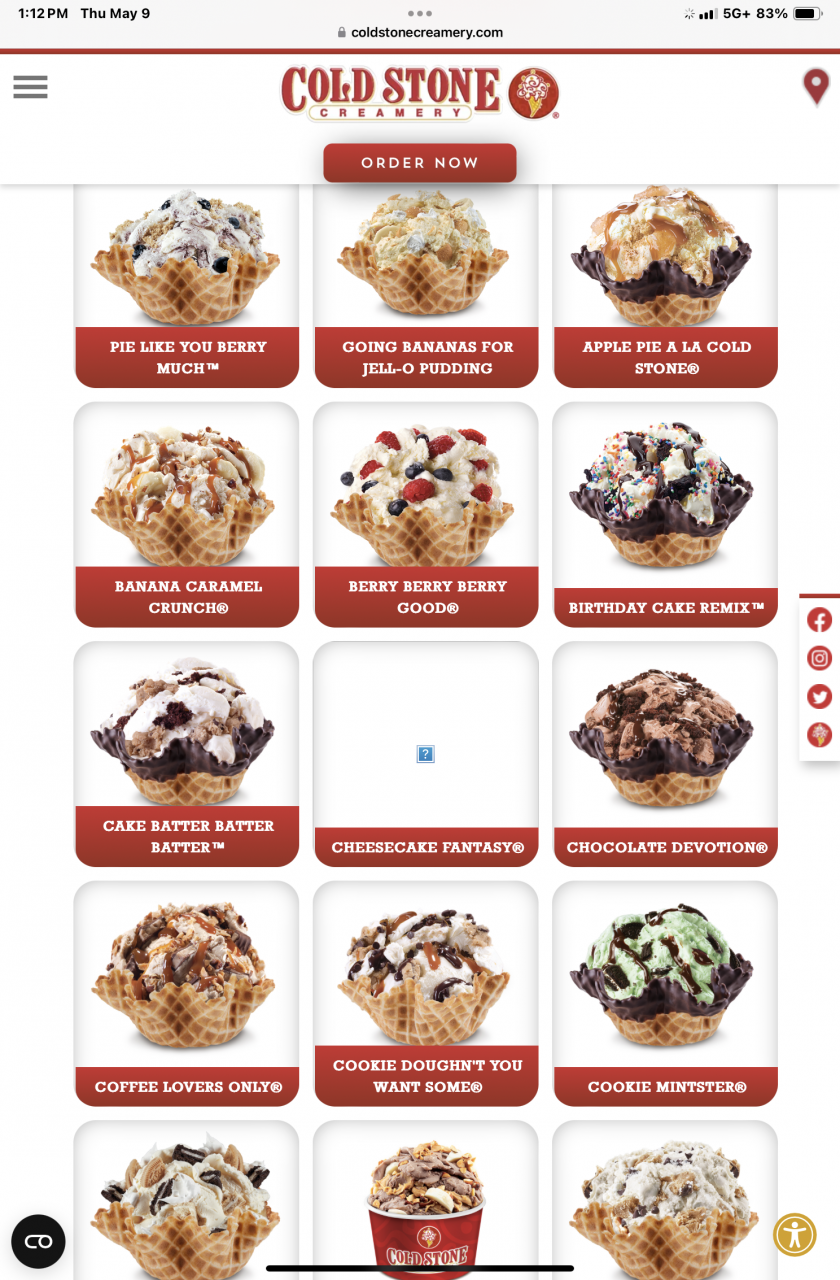This screenshot has height=1280, width=840.
Task: View Birthday Cake Remix details
Action: click(x=665, y=515)
